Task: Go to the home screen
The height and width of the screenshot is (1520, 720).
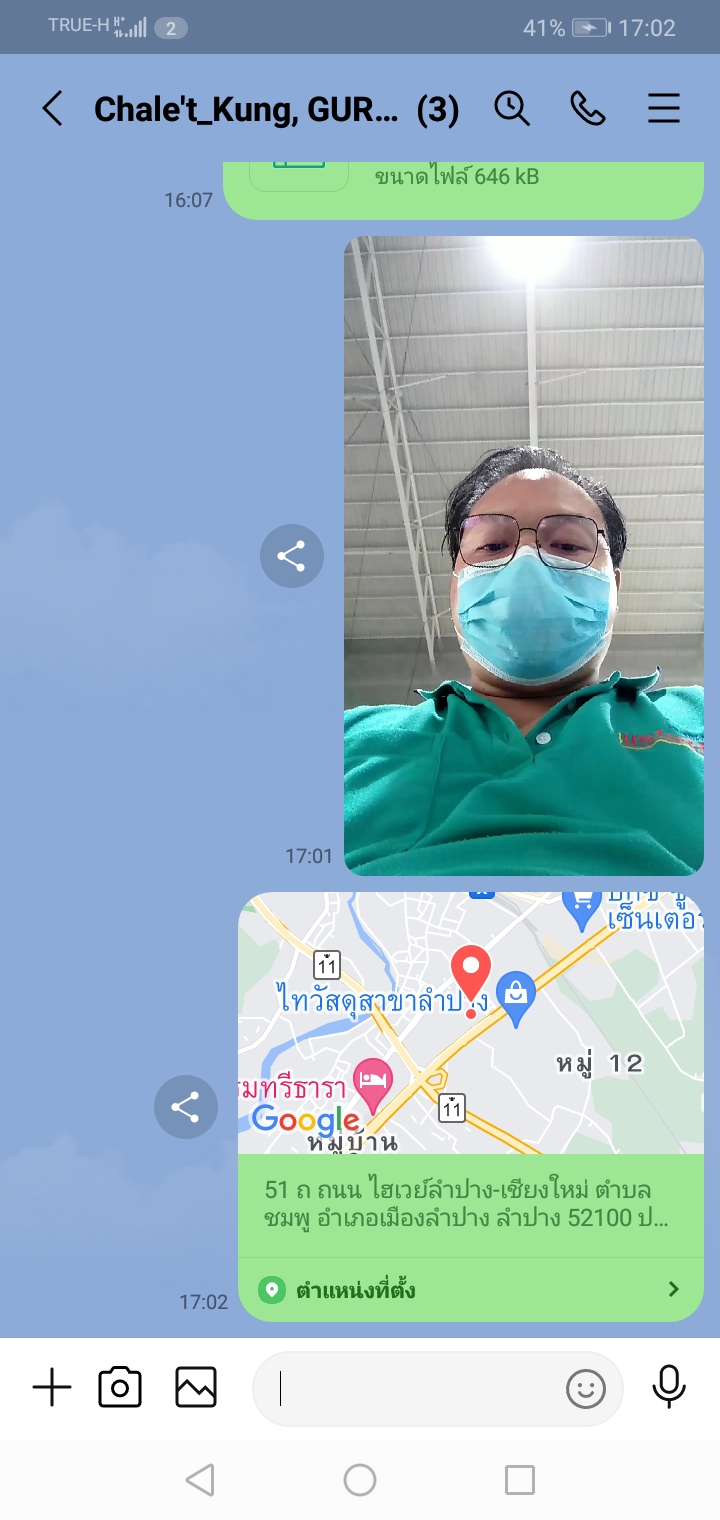Action: click(360, 1480)
